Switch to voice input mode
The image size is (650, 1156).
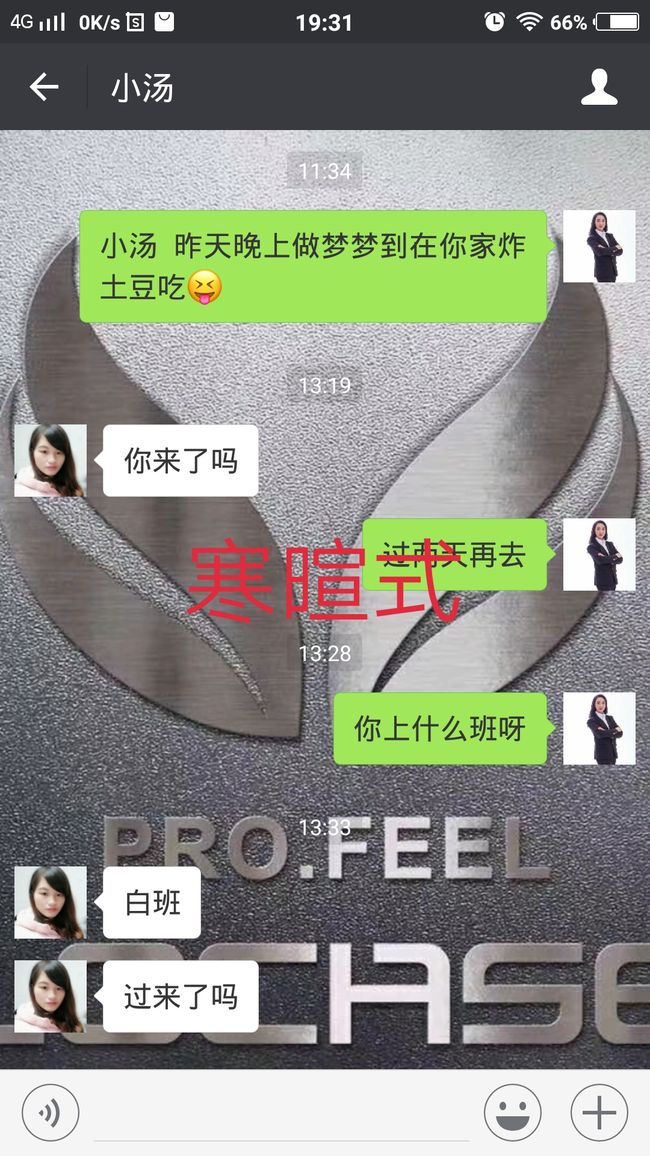pos(50,1113)
